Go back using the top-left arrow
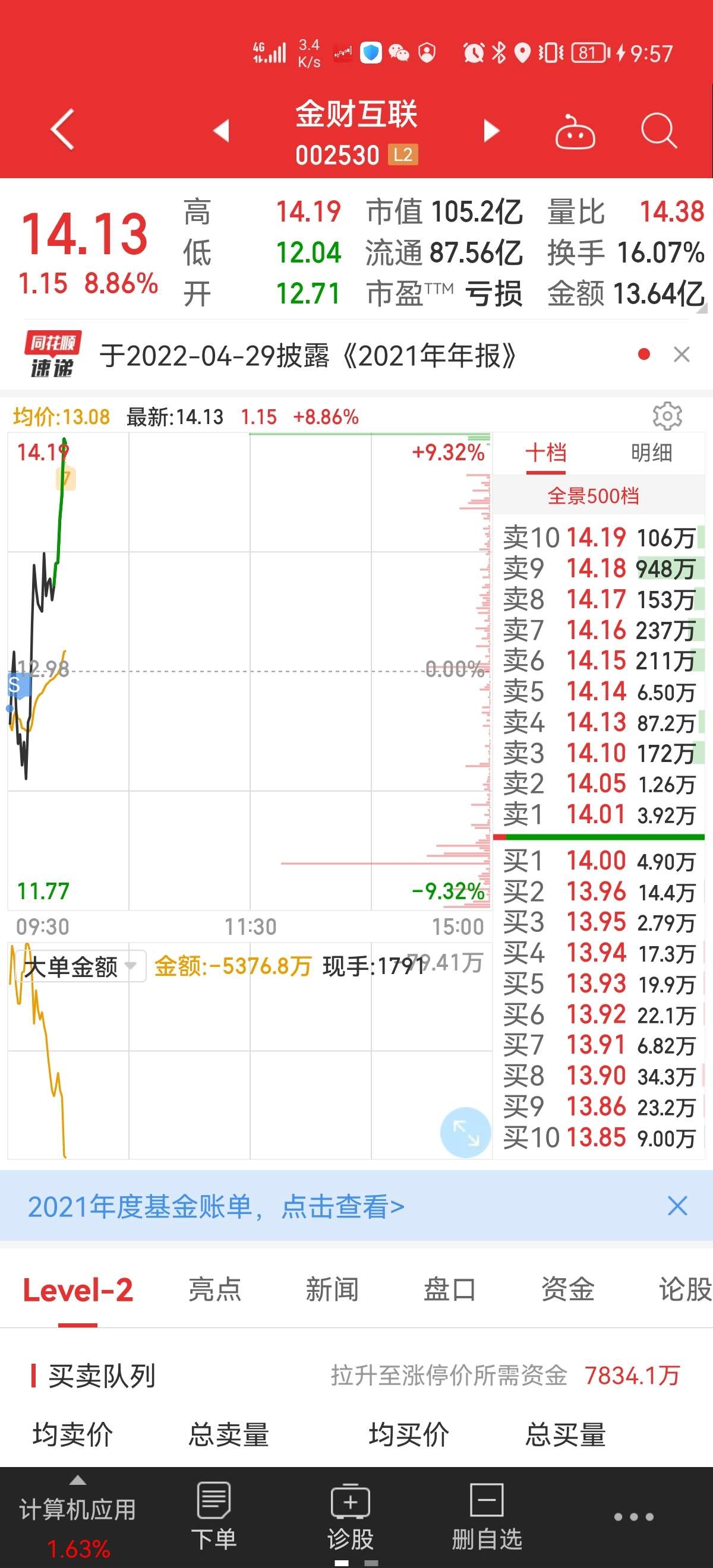Screen dimensions: 713x1568 pyautogui.click(x=62, y=129)
